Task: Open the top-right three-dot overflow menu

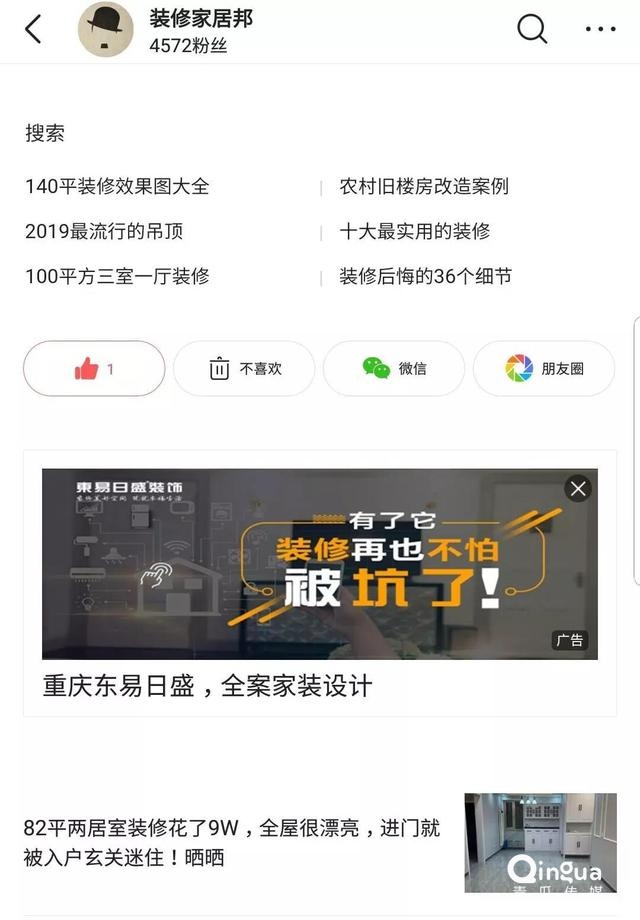Action: 599,29
